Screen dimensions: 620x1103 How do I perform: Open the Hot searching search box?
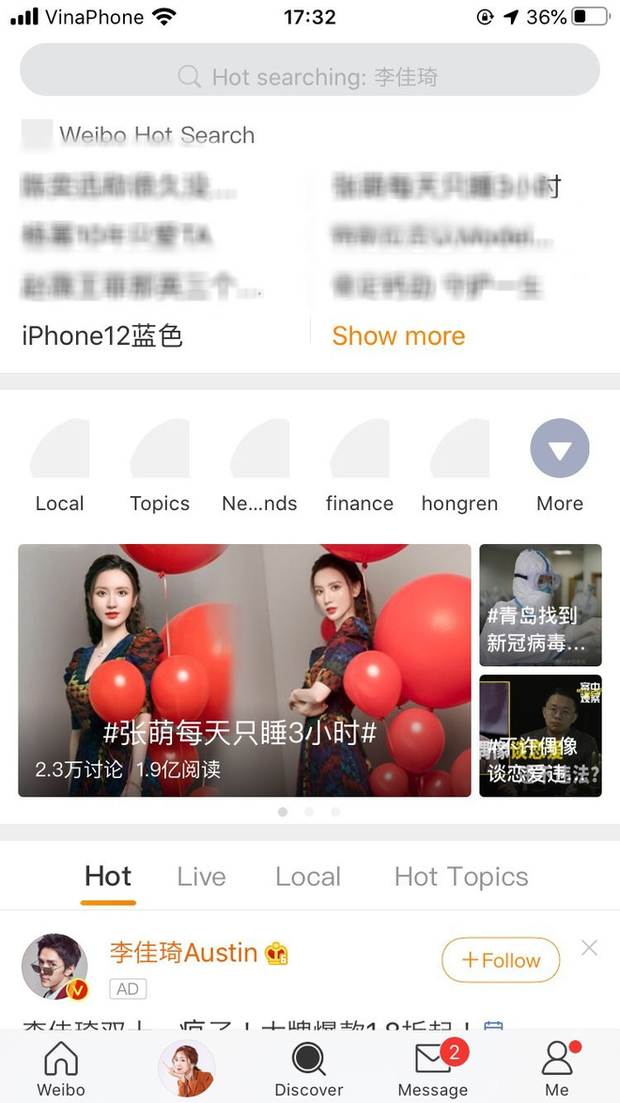[310, 76]
